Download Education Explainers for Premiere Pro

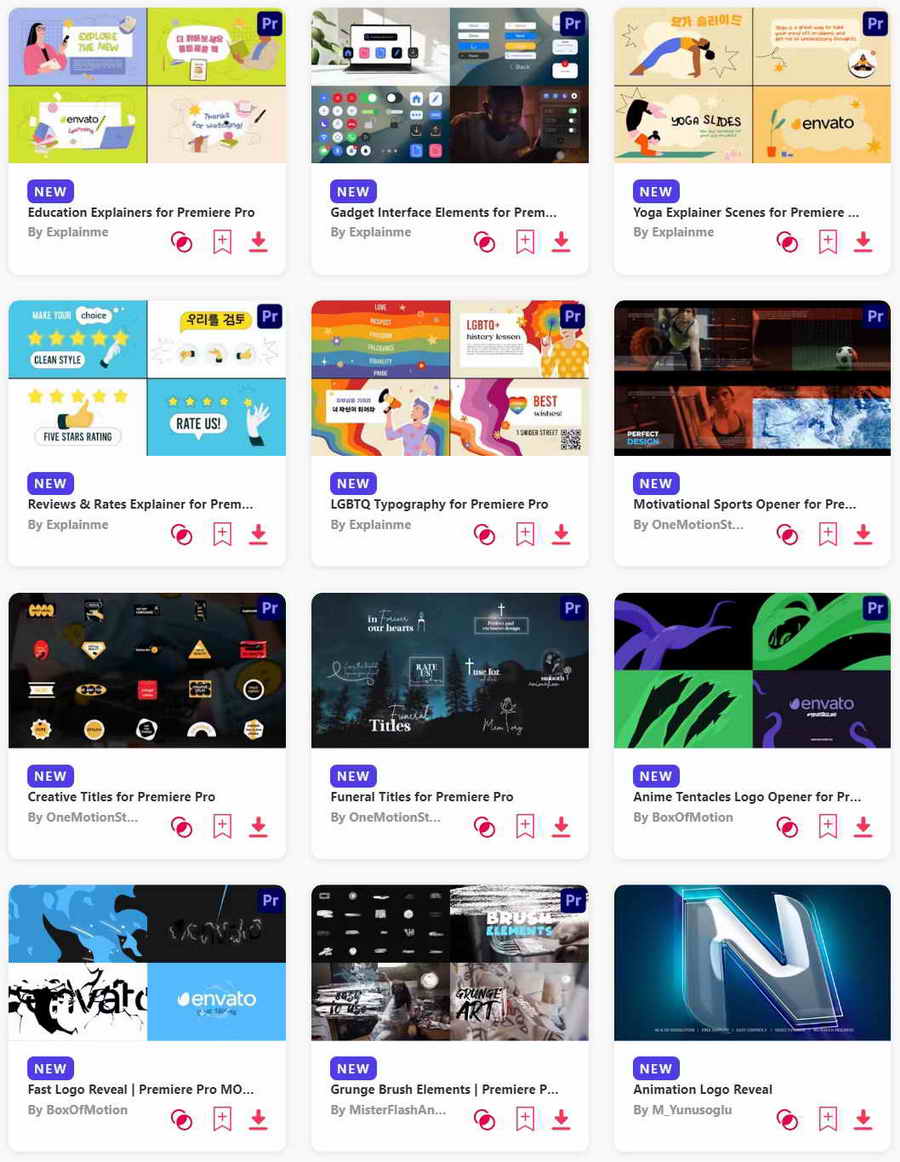click(258, 242)
